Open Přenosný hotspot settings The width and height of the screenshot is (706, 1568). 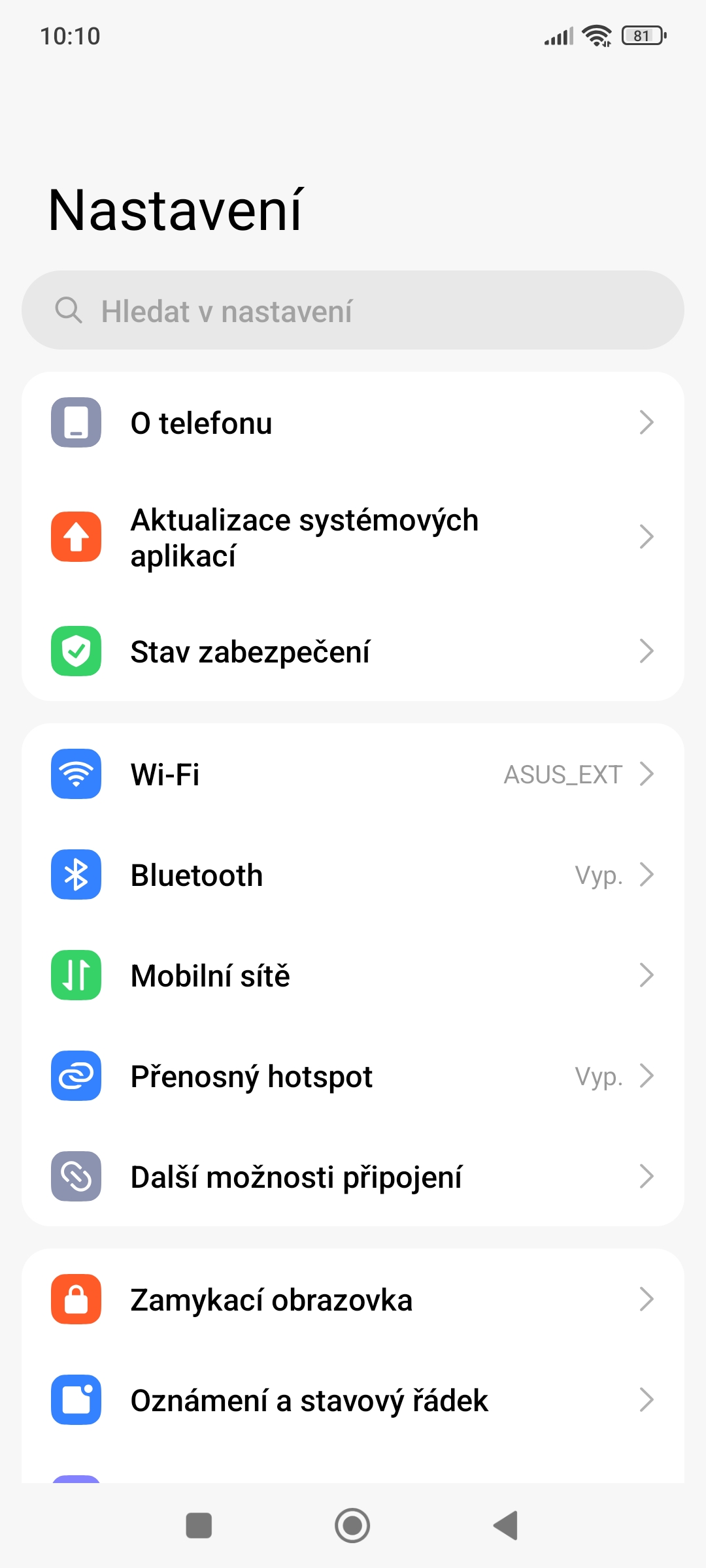(353, 1076)
